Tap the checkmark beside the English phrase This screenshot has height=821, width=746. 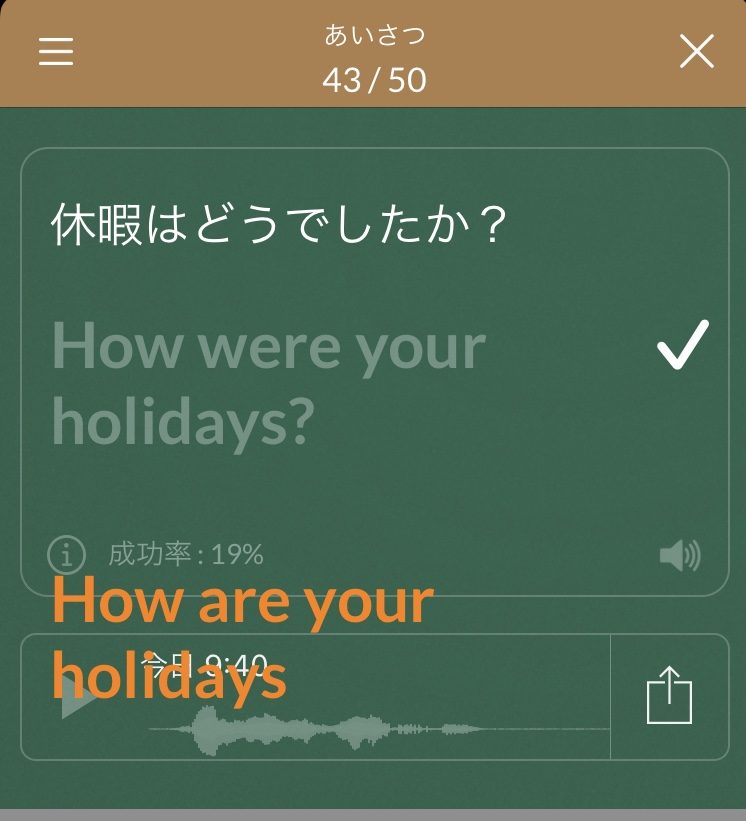[683, 346]
